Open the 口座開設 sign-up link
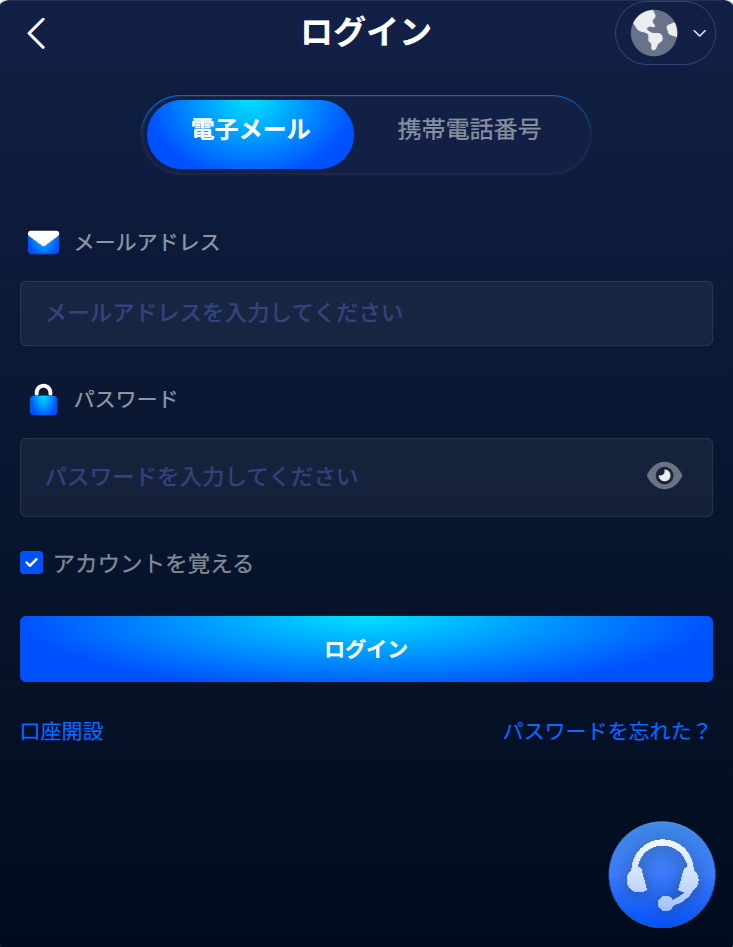The height and width of the screenshot is (947, 733). click(x=62, y=731)
